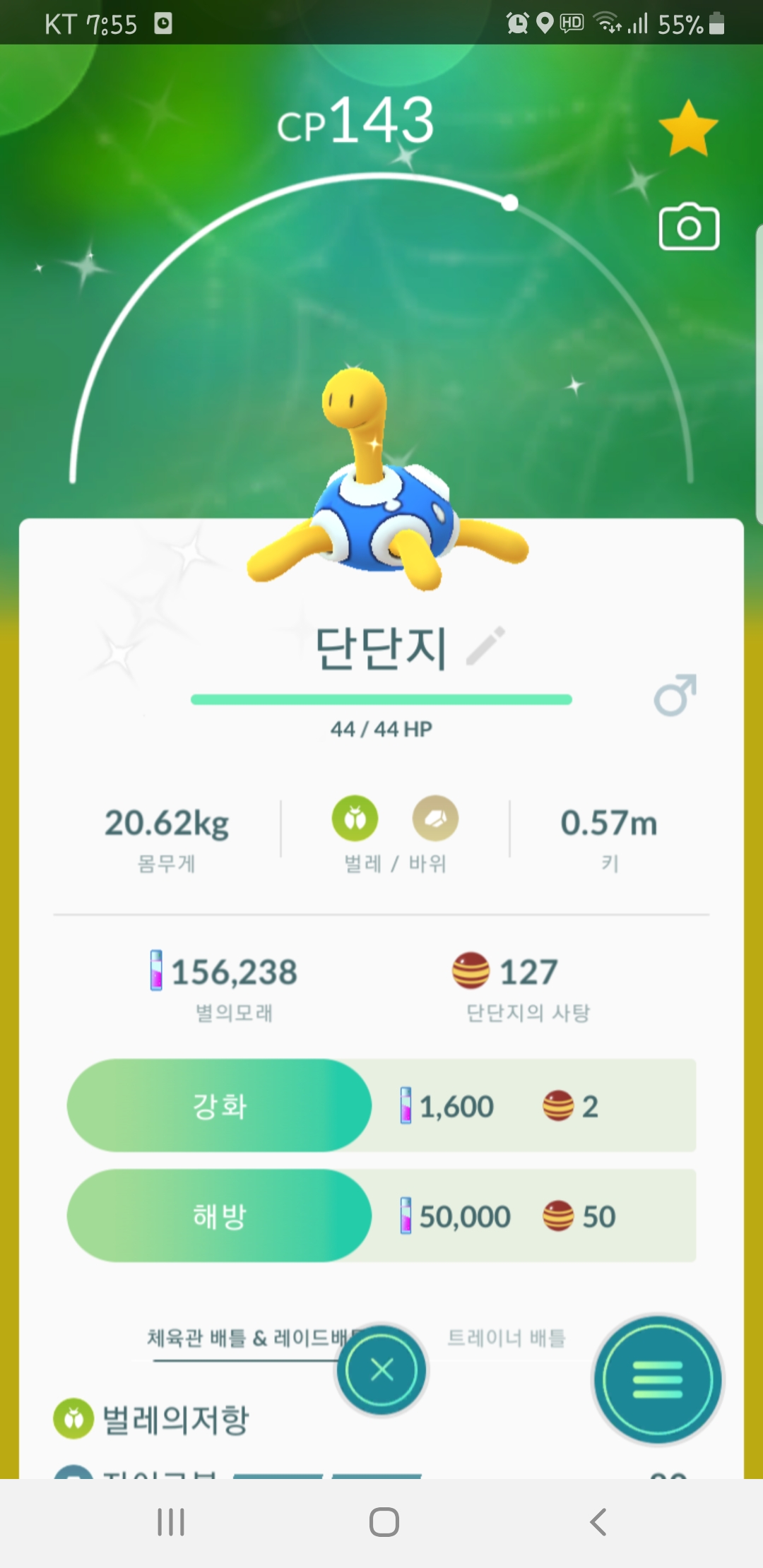Go back with system back button
This screenshot has height=1568, width=763.
pyautogui.click(x=598, y=1522)
